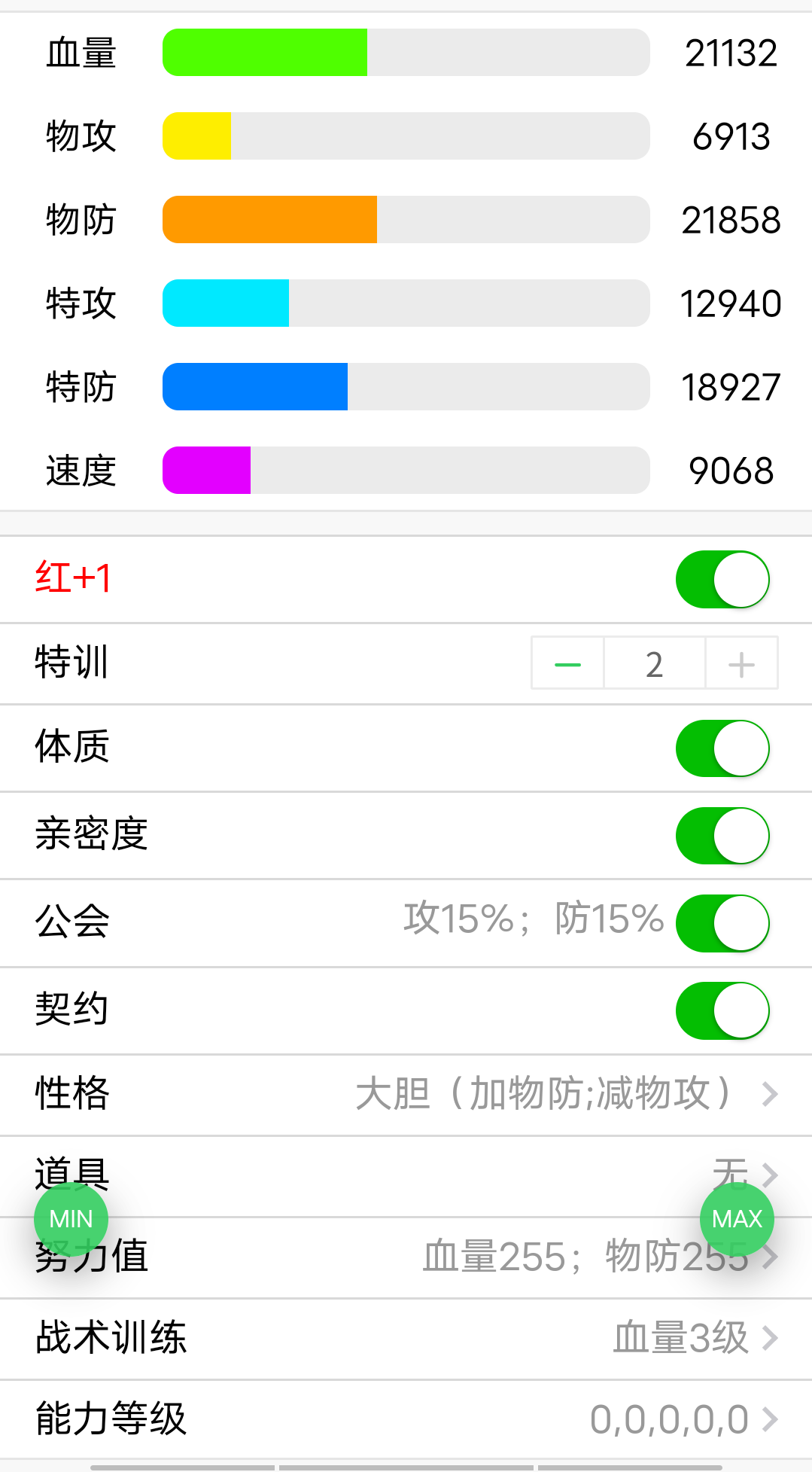
Task: Toggle the 红+1 switch off
Action: [722, 579]
